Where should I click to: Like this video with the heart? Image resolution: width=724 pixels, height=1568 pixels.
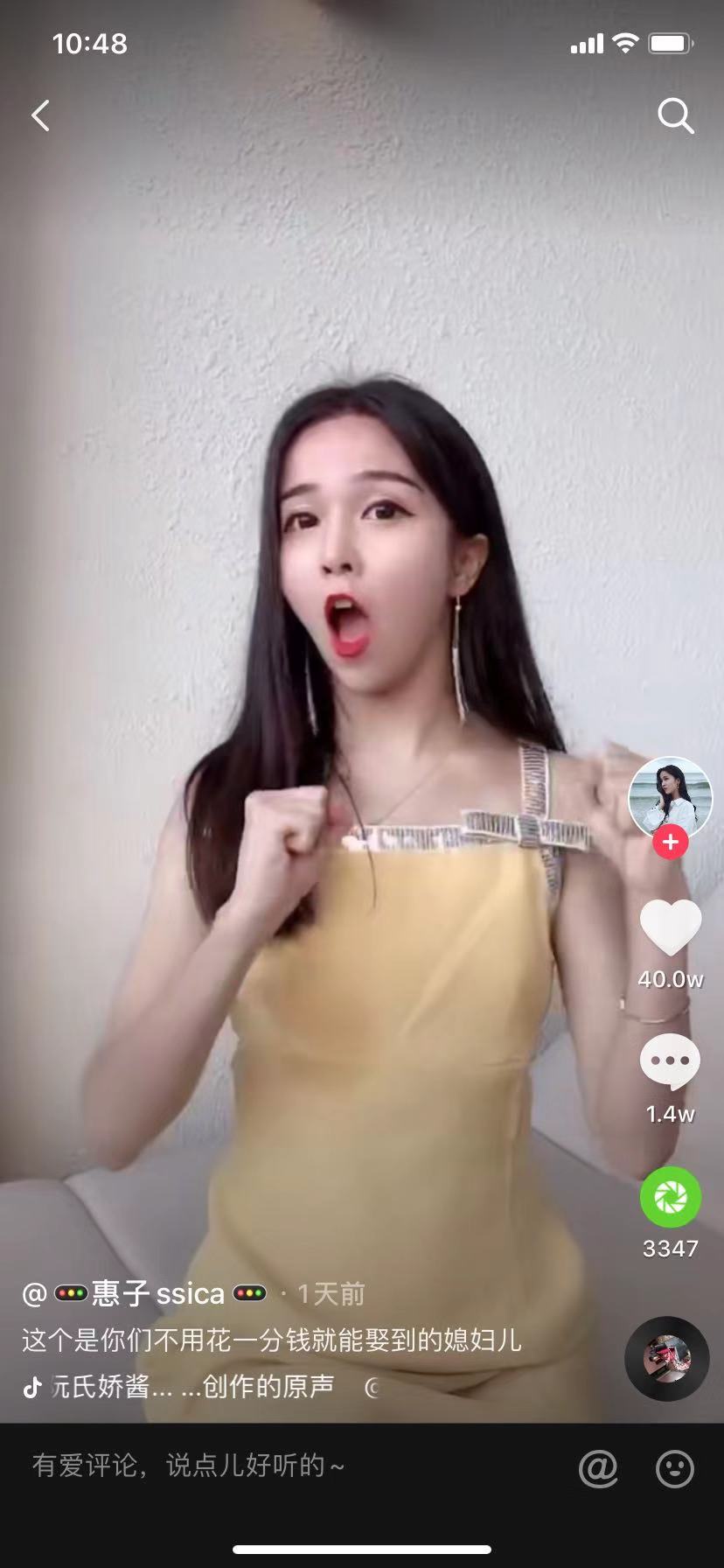coord(671,927)
